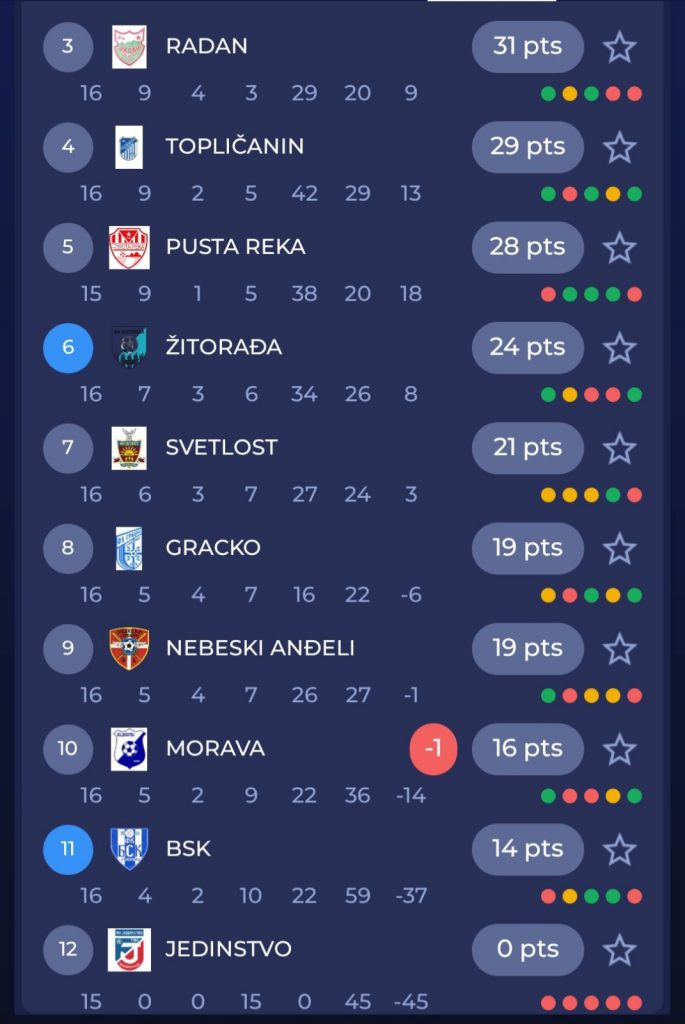Screen dimensions: 685x1024
Task: Add Morava to favorites
Action: point(620,749)
